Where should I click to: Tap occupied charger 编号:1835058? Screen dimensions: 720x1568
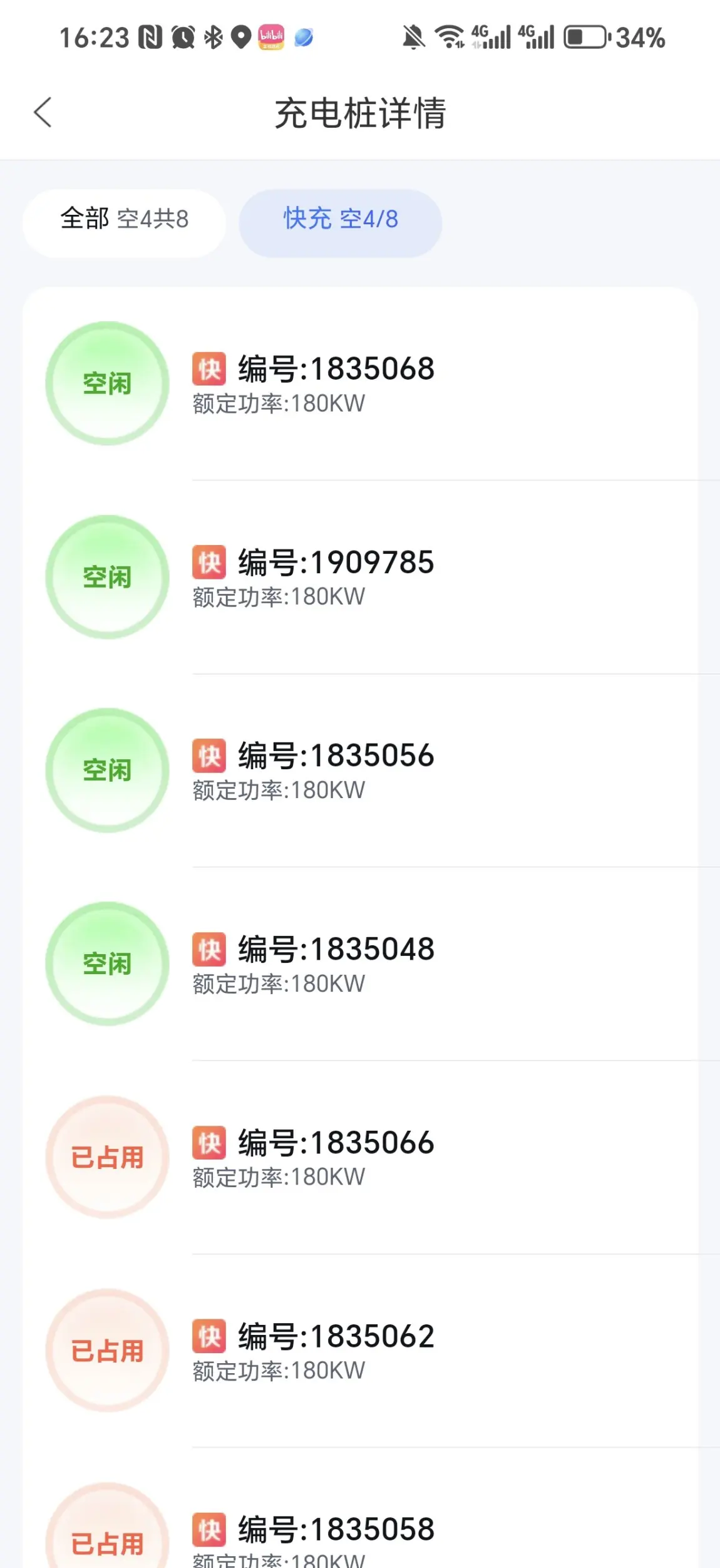[x=361, y=1508]
